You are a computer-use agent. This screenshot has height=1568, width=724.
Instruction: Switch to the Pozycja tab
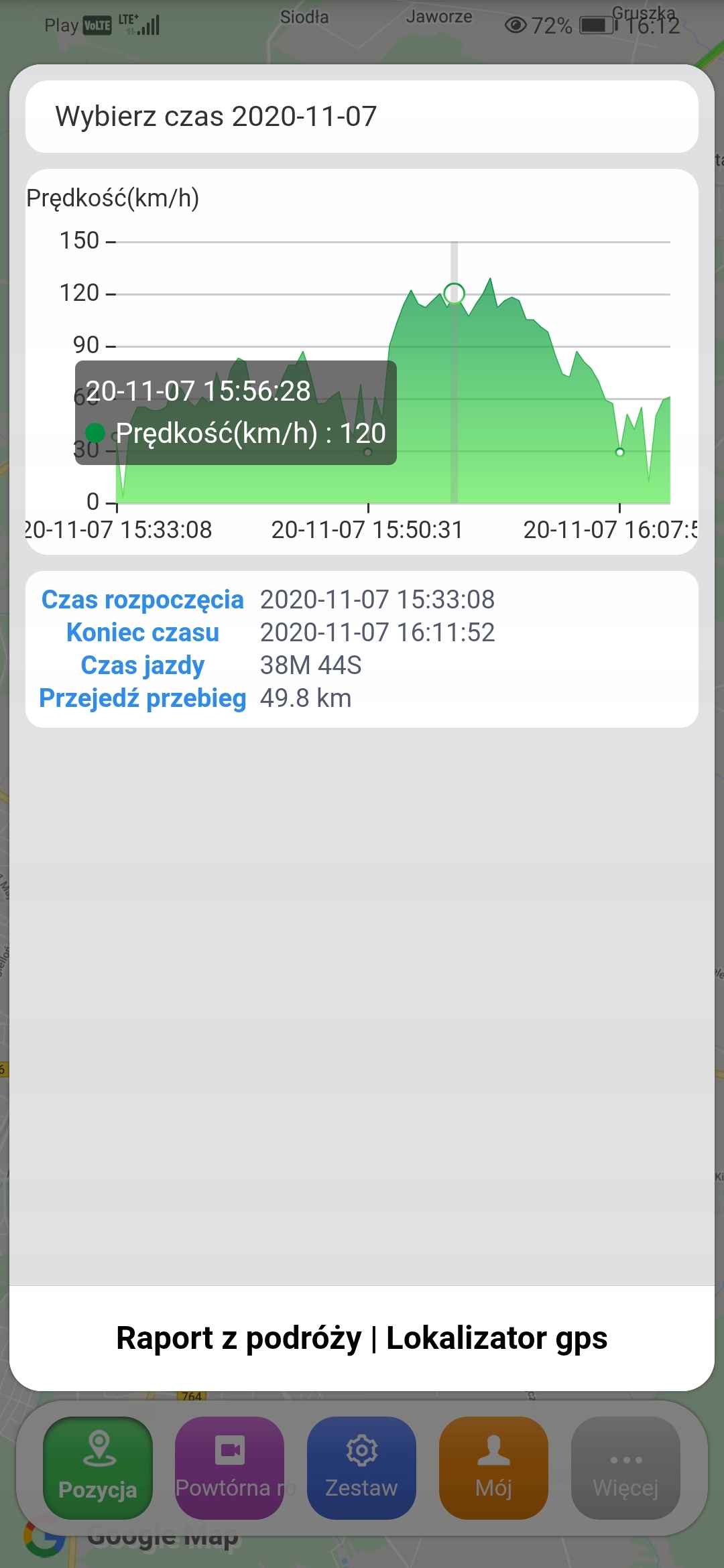[98, 1467]
